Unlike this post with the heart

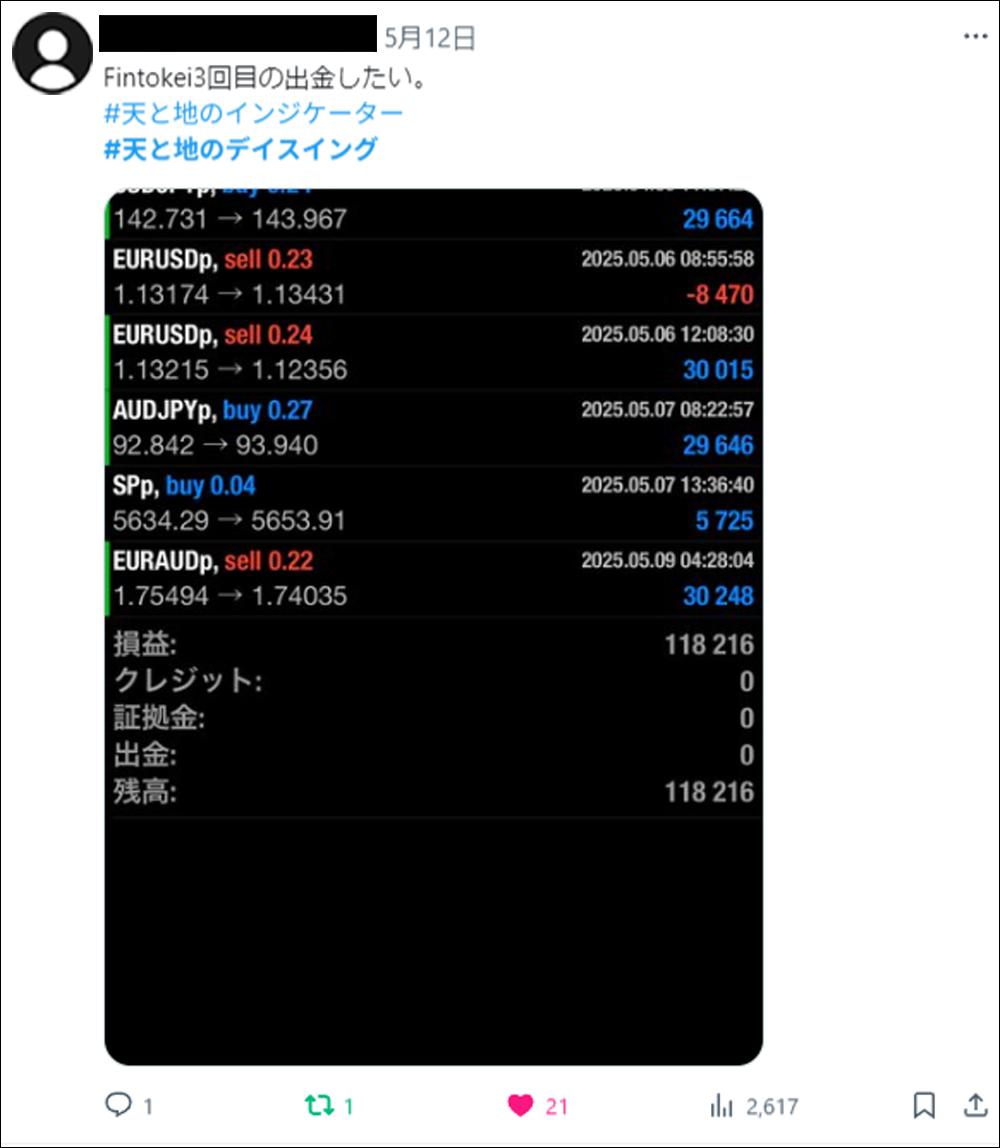[x=520, y=1105]
